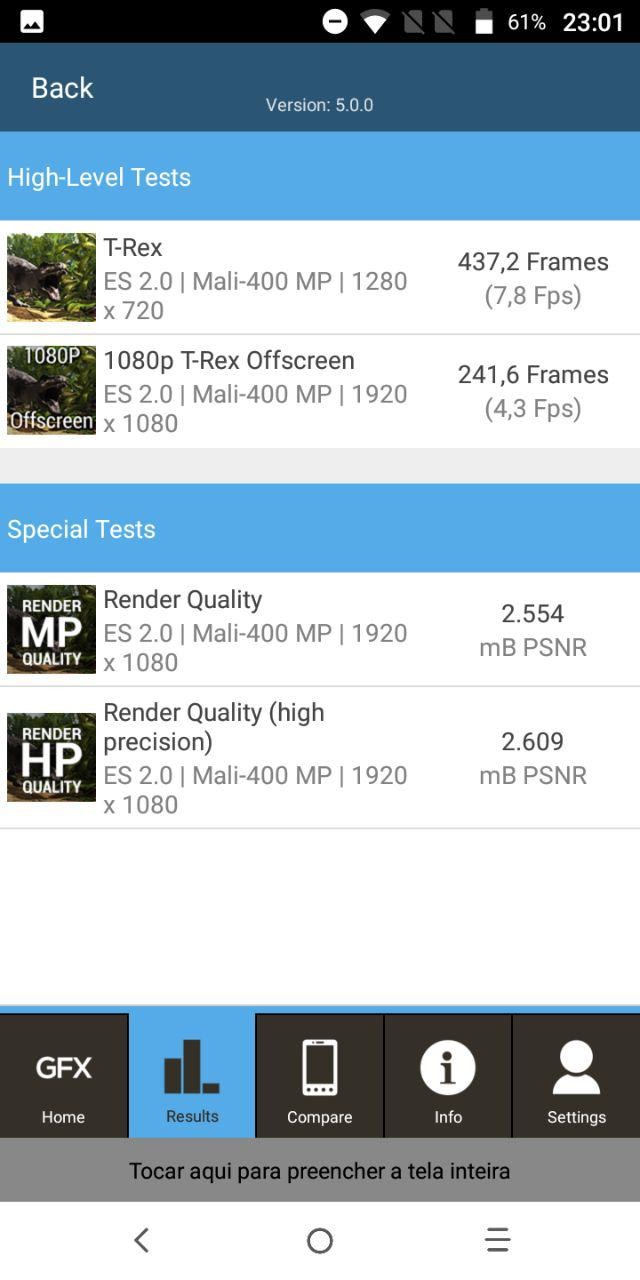The height and width of the screenshot is (1280, 640).
Task: Open the Info tab
Action: 448,1076
